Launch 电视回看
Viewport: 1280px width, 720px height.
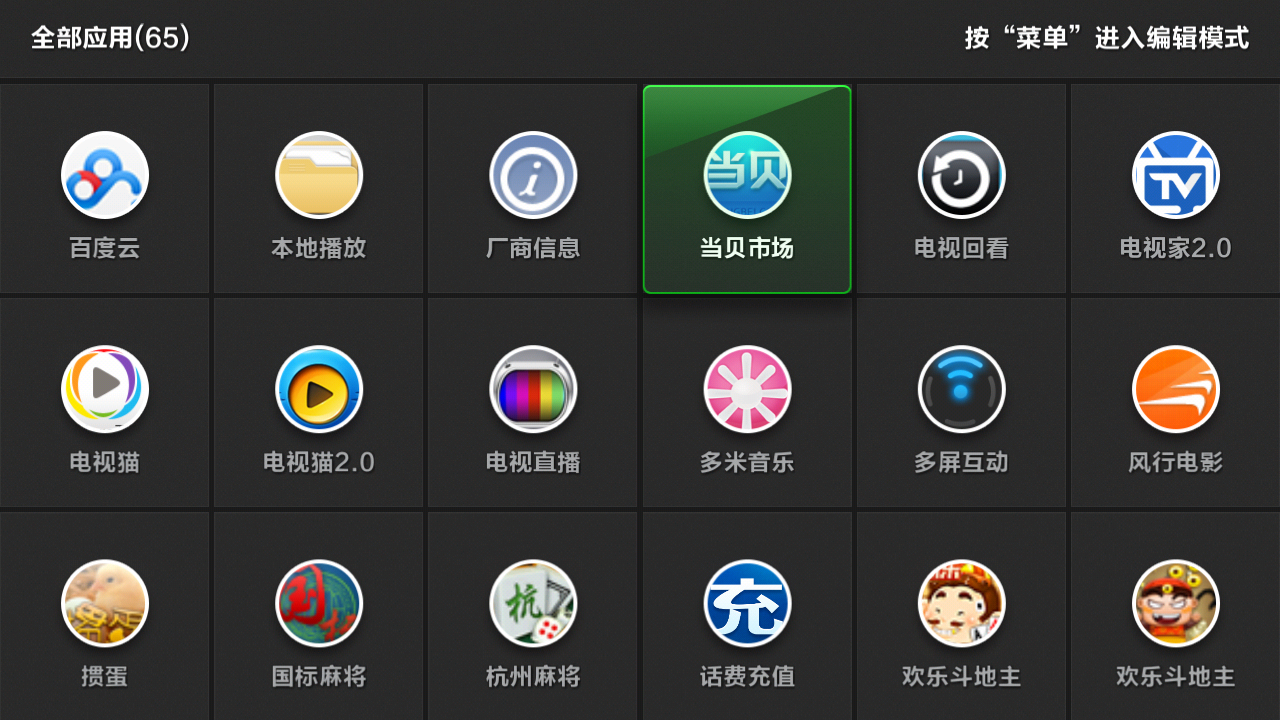tap(961, 176)
